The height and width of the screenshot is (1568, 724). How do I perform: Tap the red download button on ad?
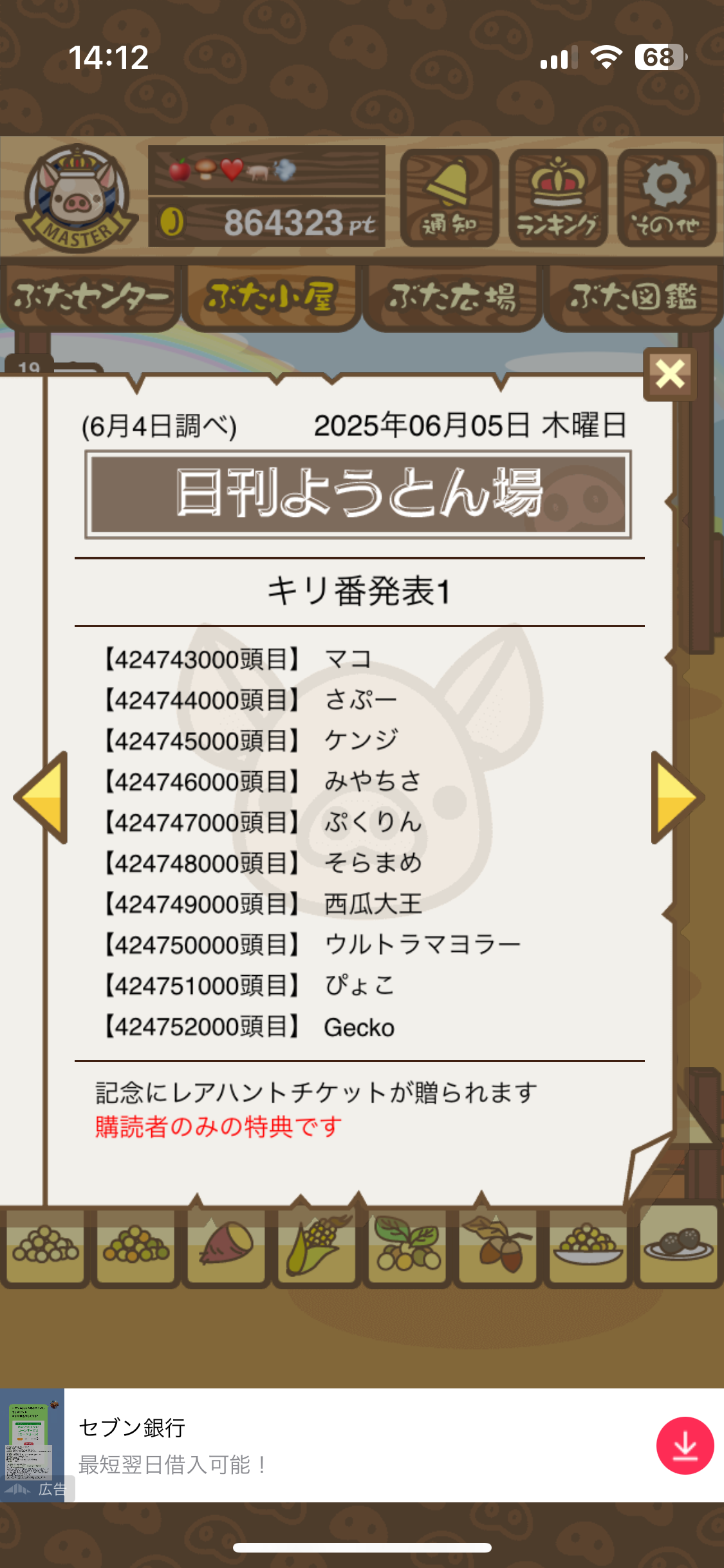(685, 1445)
